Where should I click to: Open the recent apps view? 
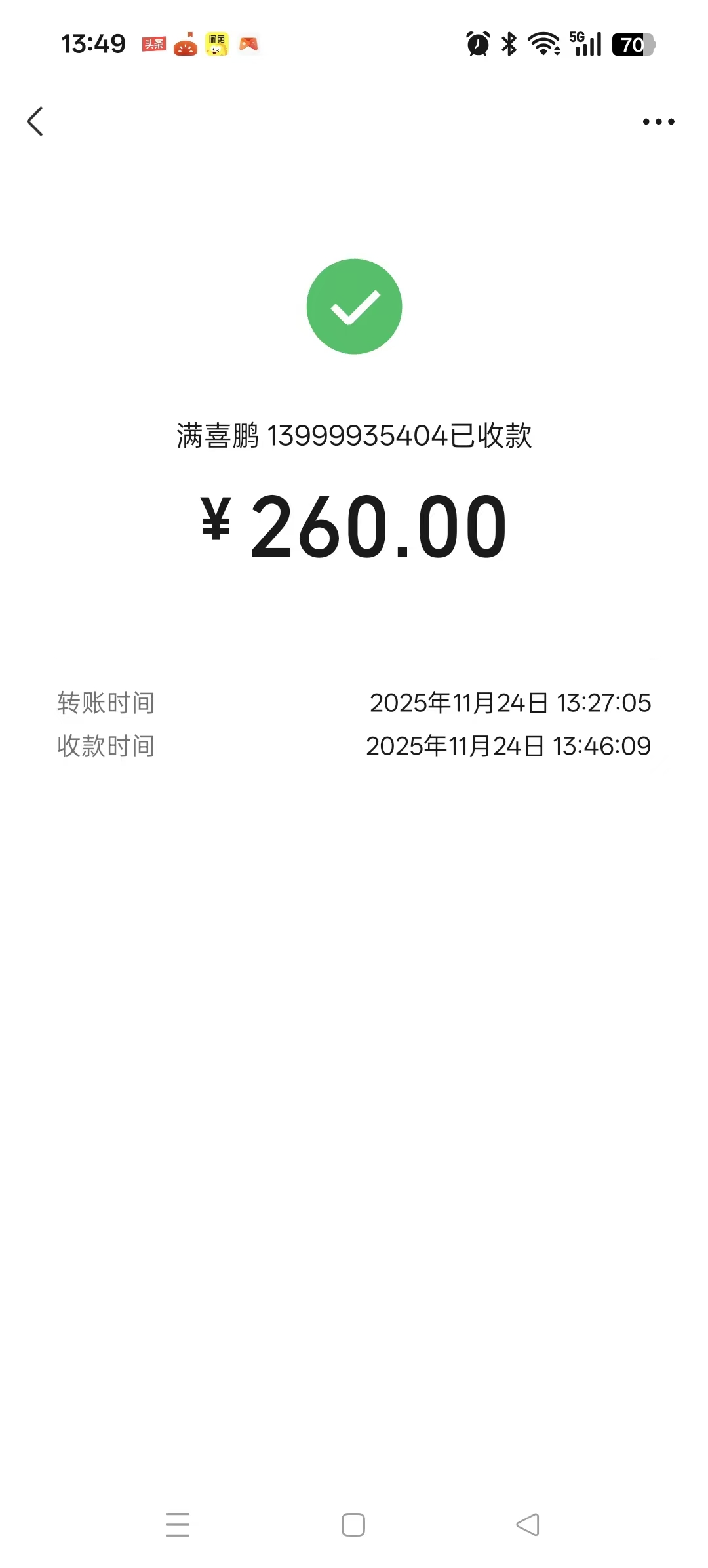[x=178, y=1524]
